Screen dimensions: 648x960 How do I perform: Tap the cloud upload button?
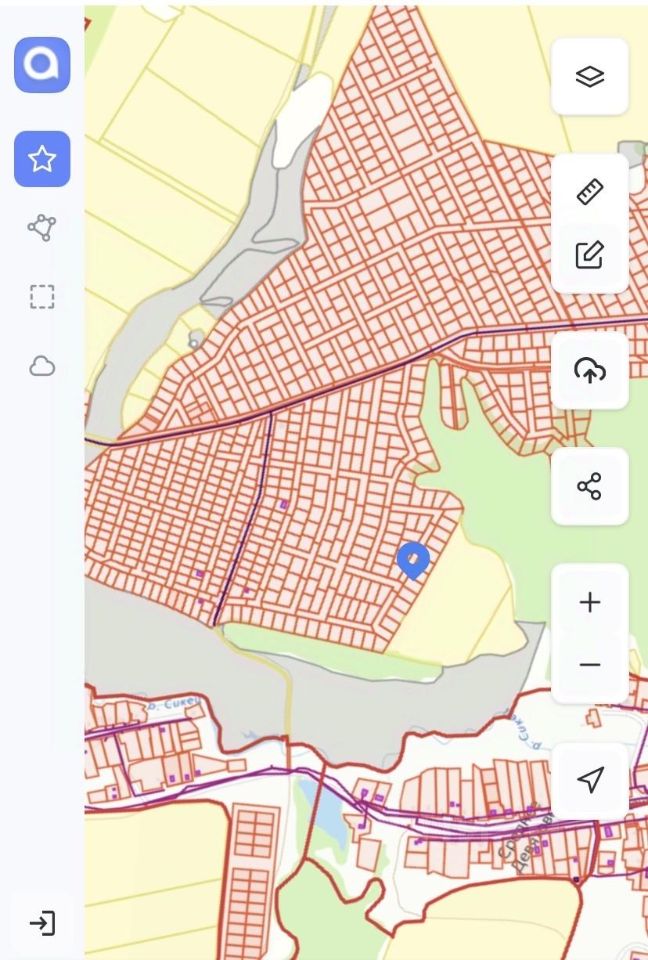pyautogui.click(x=590, y=371)
